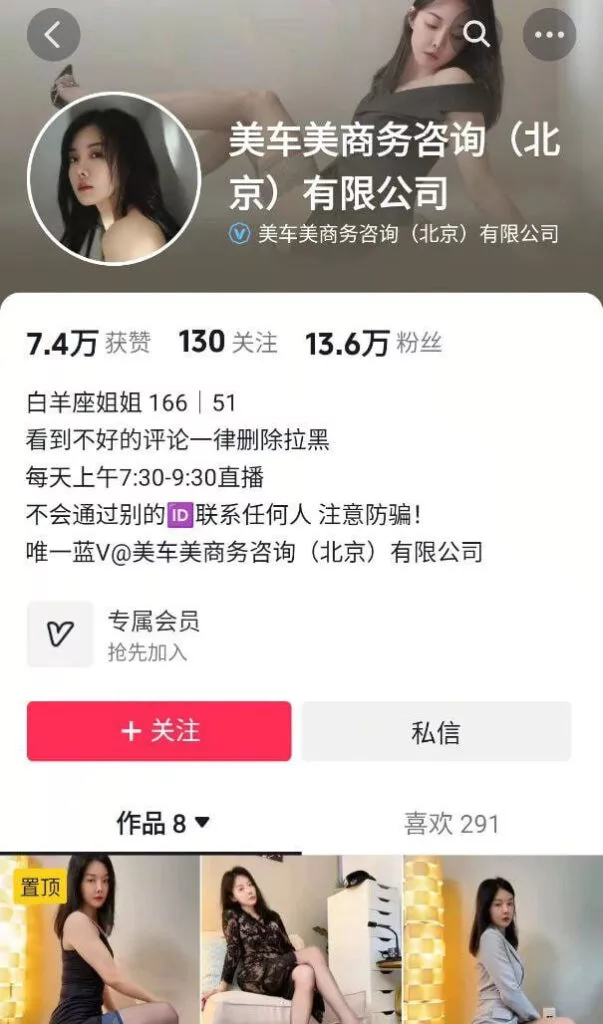Open the video with black lace dress
This screenshot has width=603, height=1024.
[x=300, y=940]
